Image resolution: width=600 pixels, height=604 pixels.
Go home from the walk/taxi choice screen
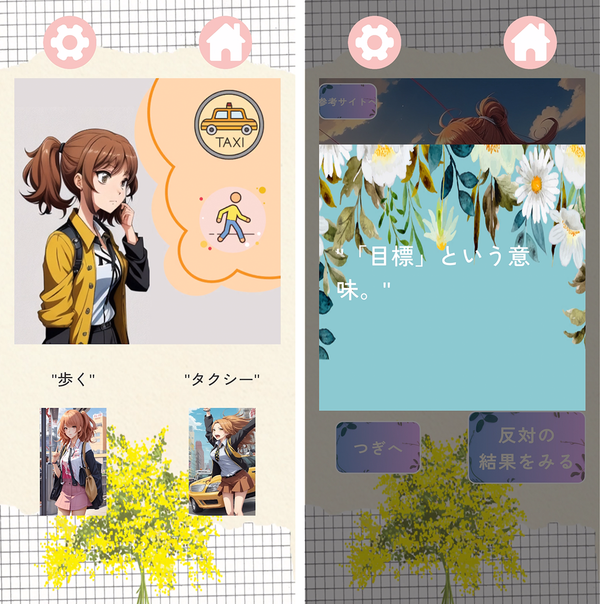[x=226, y=42]
